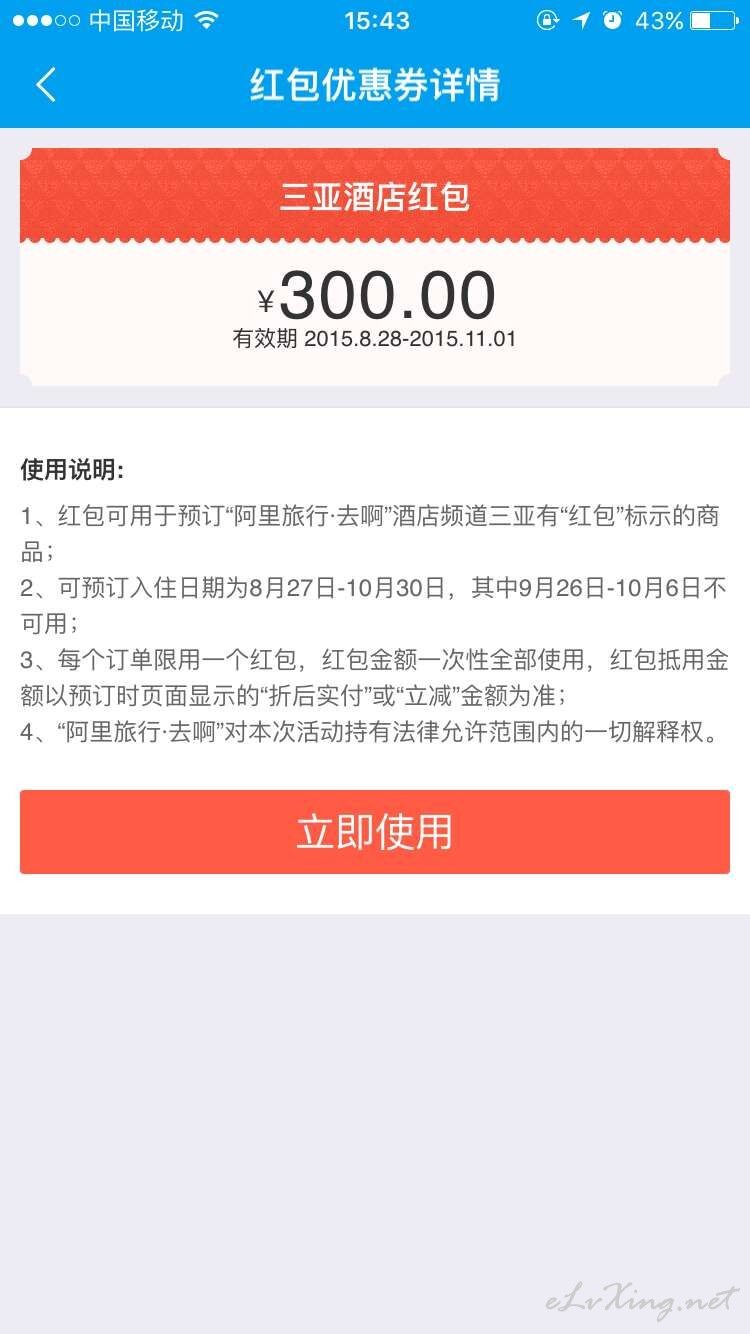
Task: Go back using the top-left arrow
Action: click(x=46, y=85)
